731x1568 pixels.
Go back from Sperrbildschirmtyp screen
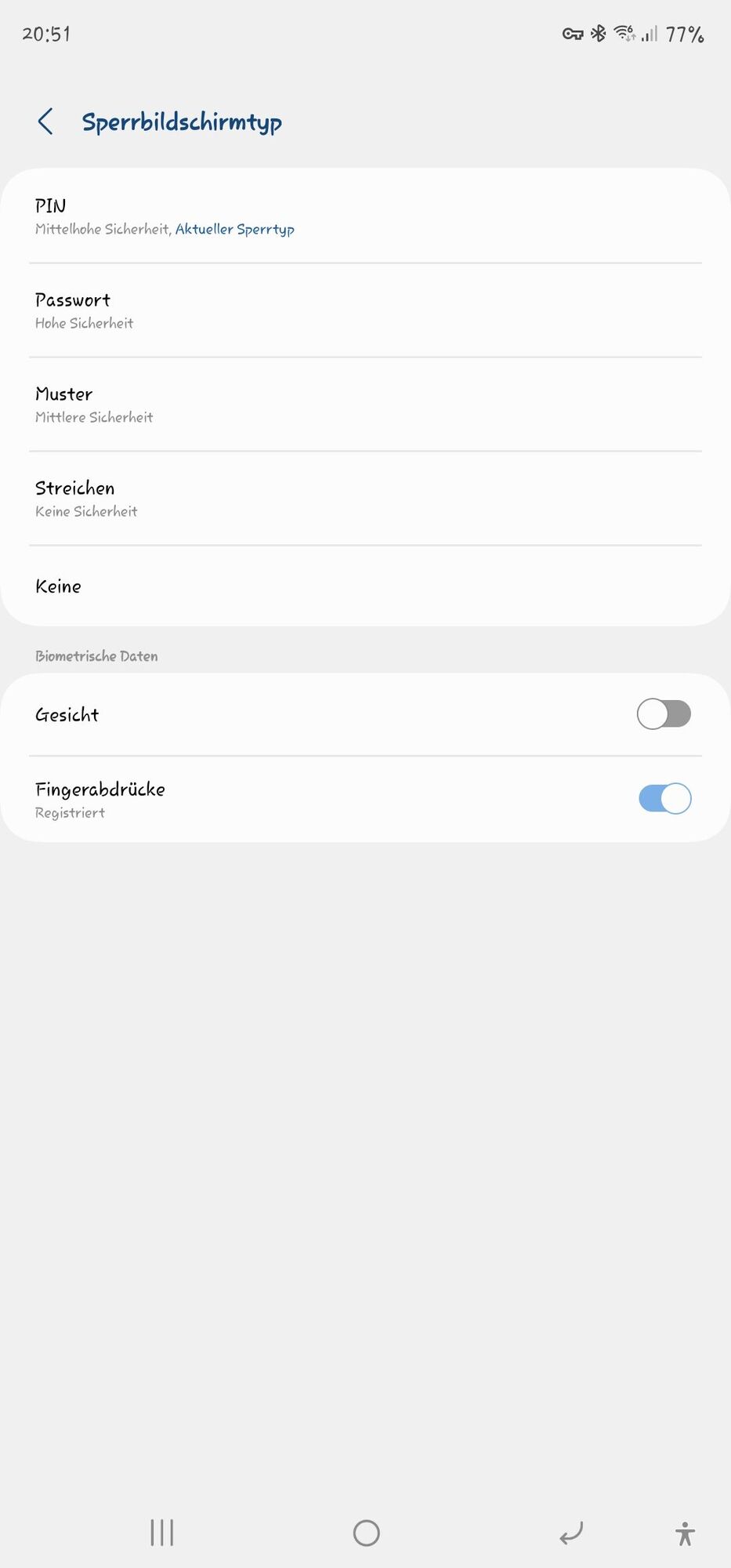[x=45, y=122]
